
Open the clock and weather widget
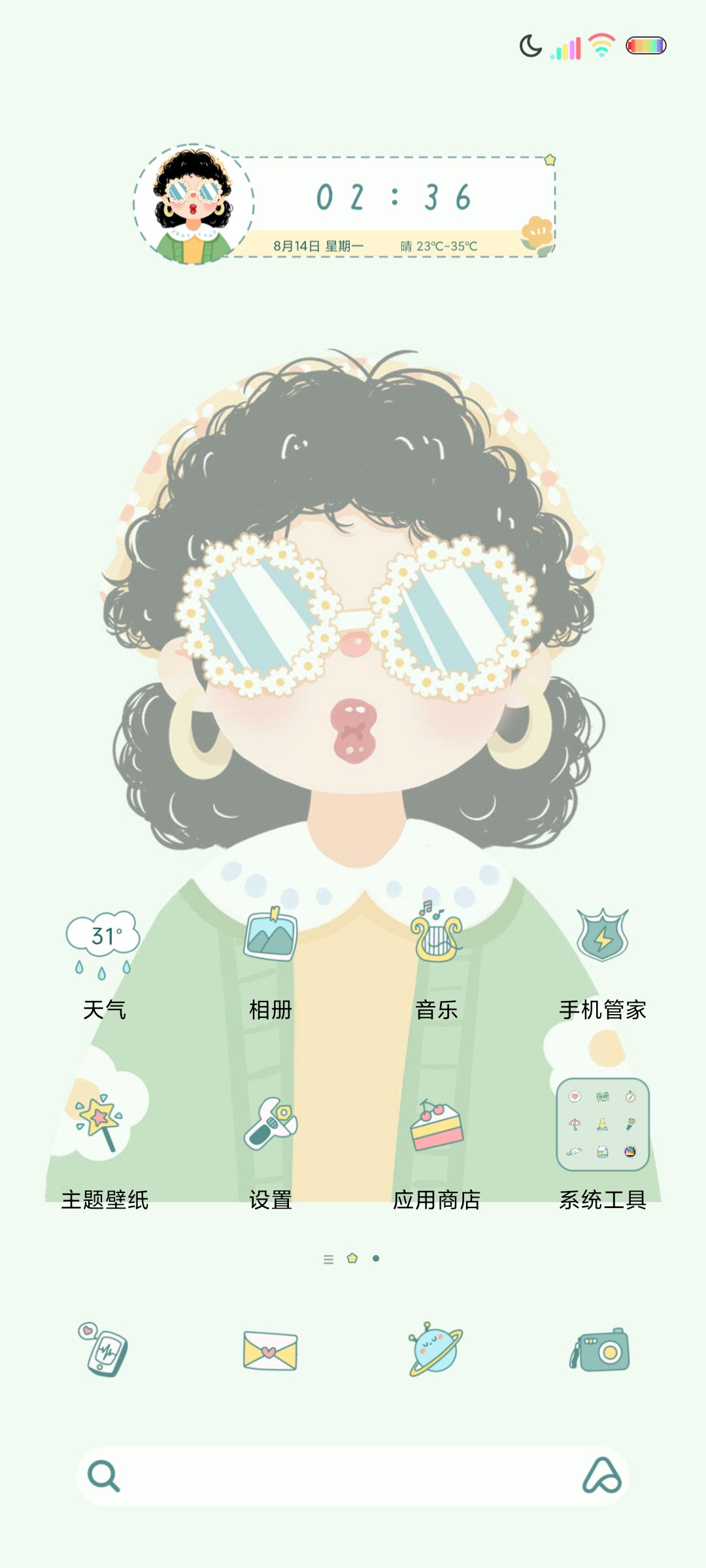coord(345,204)
